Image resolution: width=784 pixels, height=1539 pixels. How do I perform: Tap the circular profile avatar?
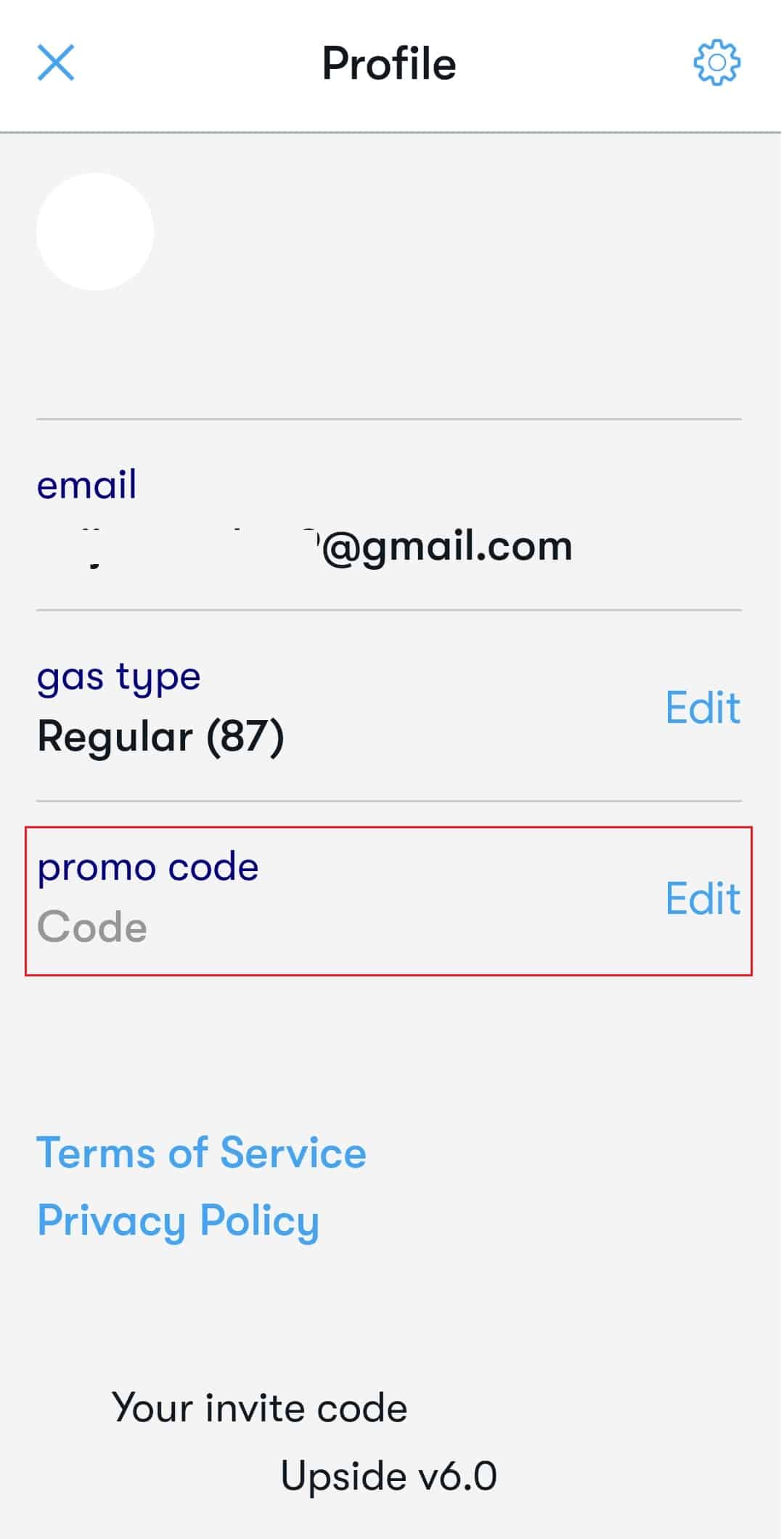tap(94, 231)
